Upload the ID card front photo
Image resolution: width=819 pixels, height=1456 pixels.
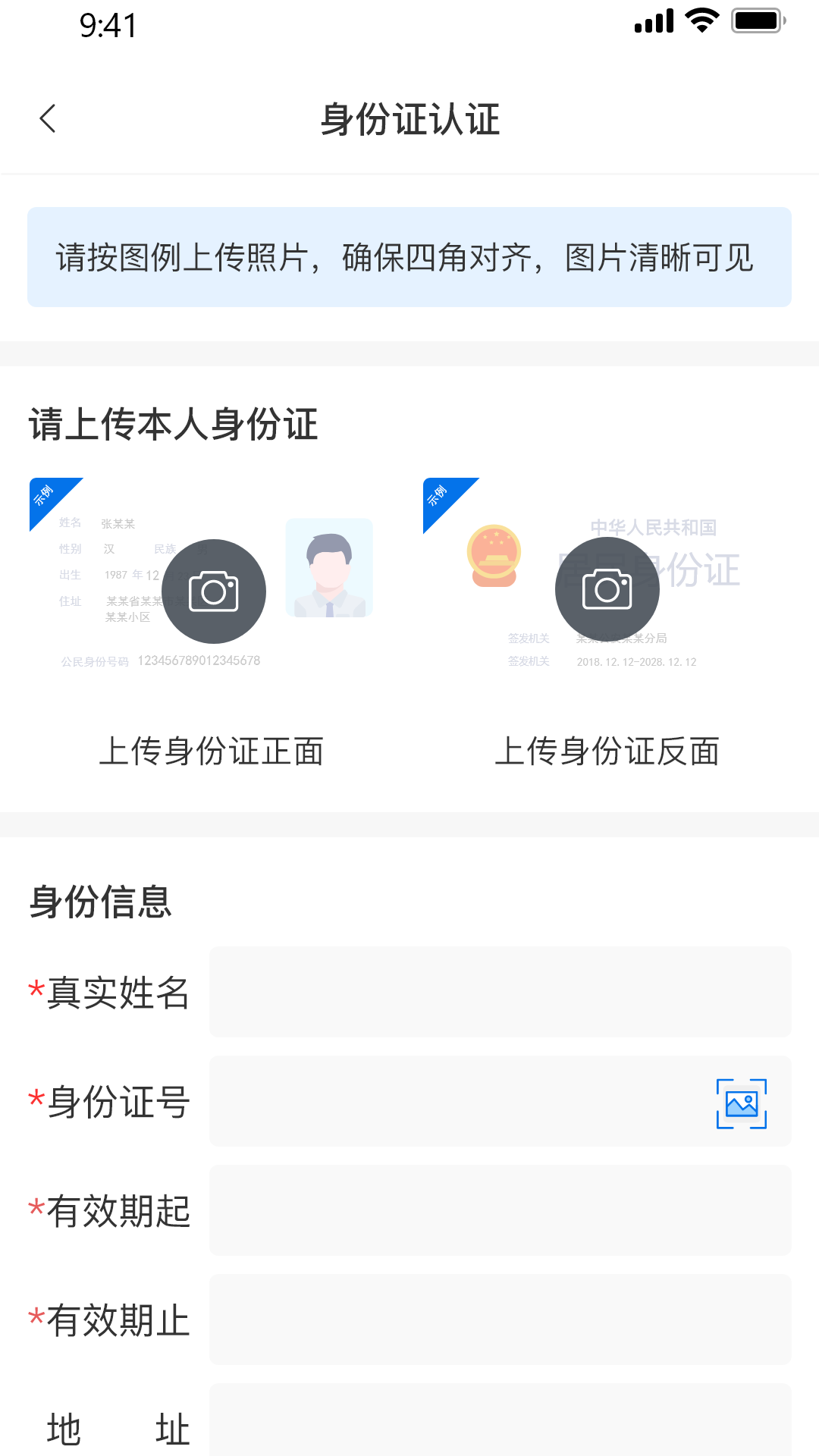click(x=214, y=591)
